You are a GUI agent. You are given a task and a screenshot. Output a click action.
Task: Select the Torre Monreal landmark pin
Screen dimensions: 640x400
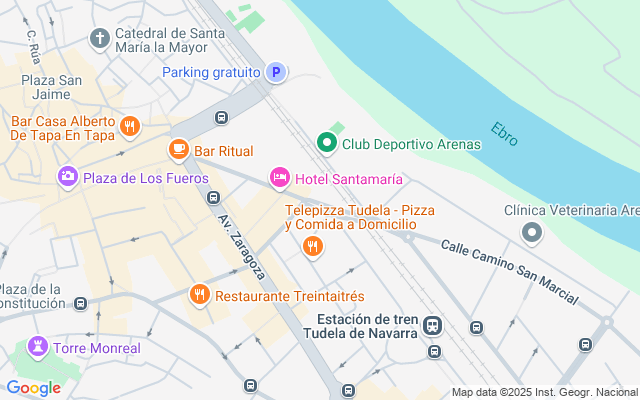click(x=38, y=348)
